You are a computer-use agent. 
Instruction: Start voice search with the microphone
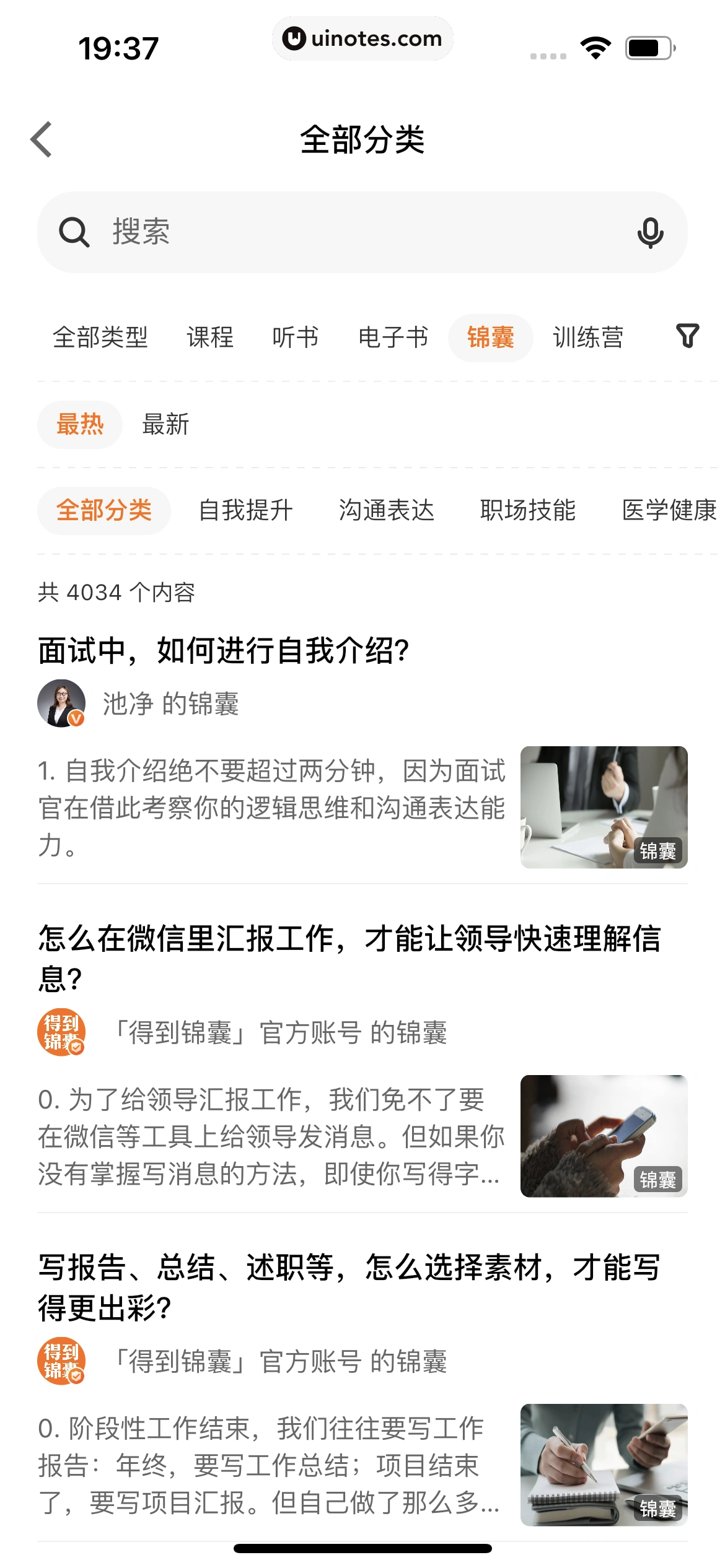click(650, 233)
